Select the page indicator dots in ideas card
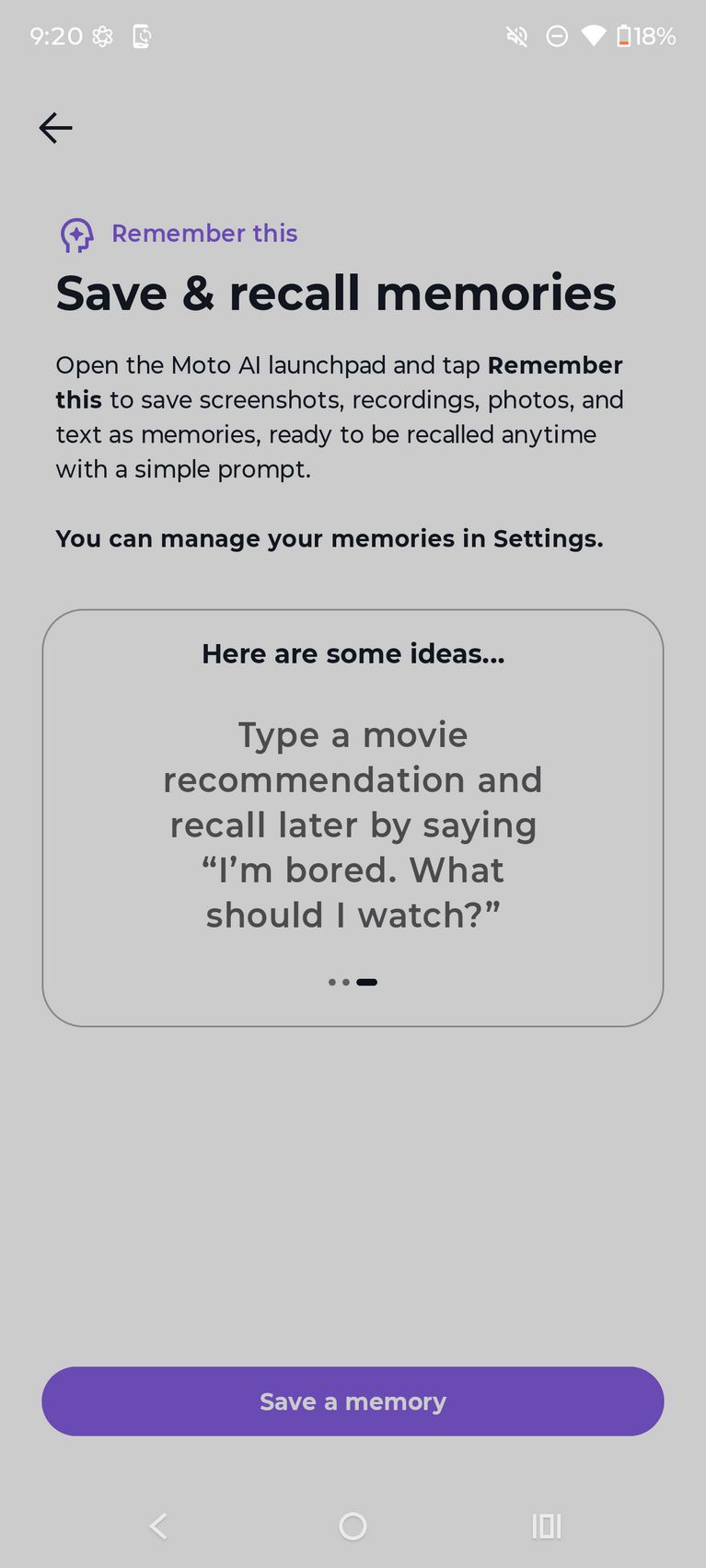 (x=353, y=982)
